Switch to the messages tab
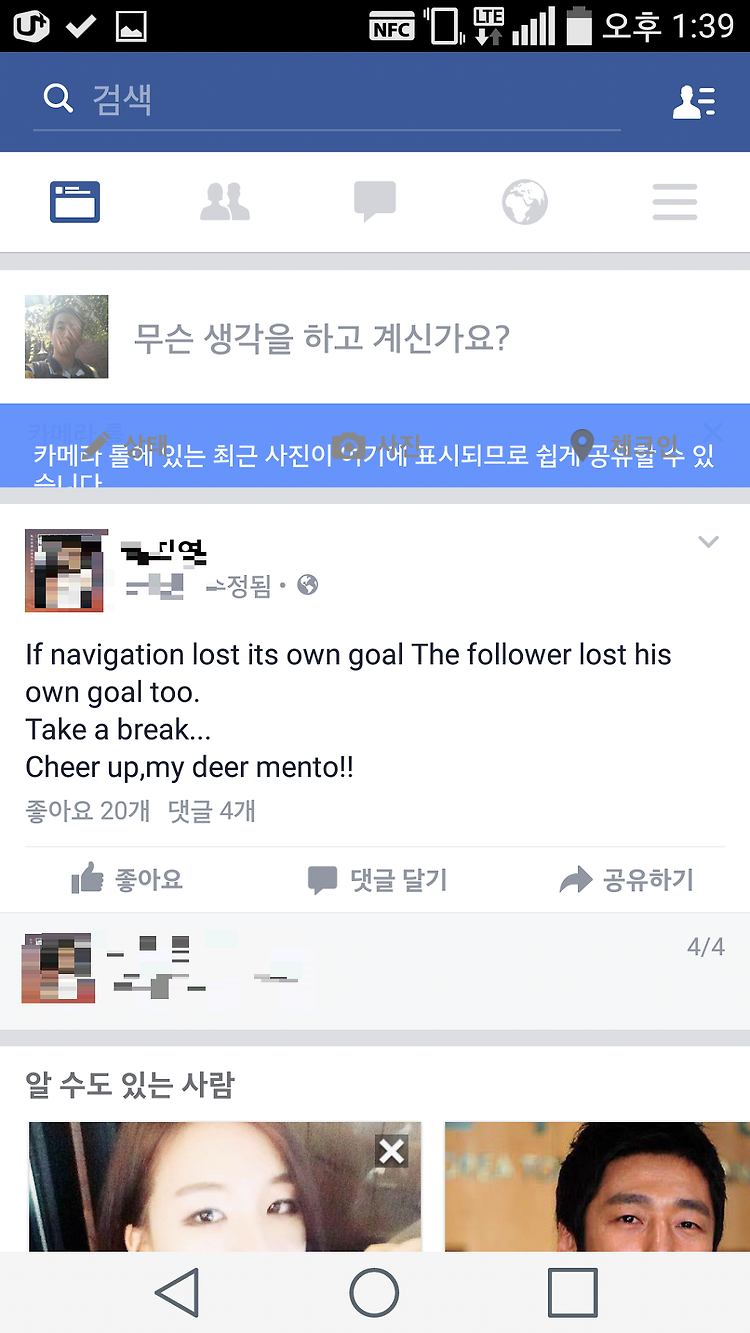The image size is (750, 1333). [375, 202]
